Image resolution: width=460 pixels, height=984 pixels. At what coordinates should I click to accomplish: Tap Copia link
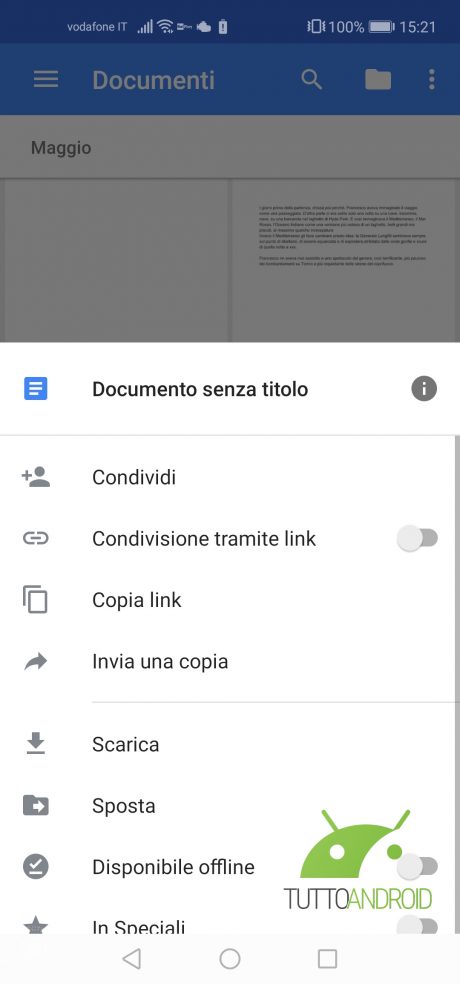pos(230,600)
